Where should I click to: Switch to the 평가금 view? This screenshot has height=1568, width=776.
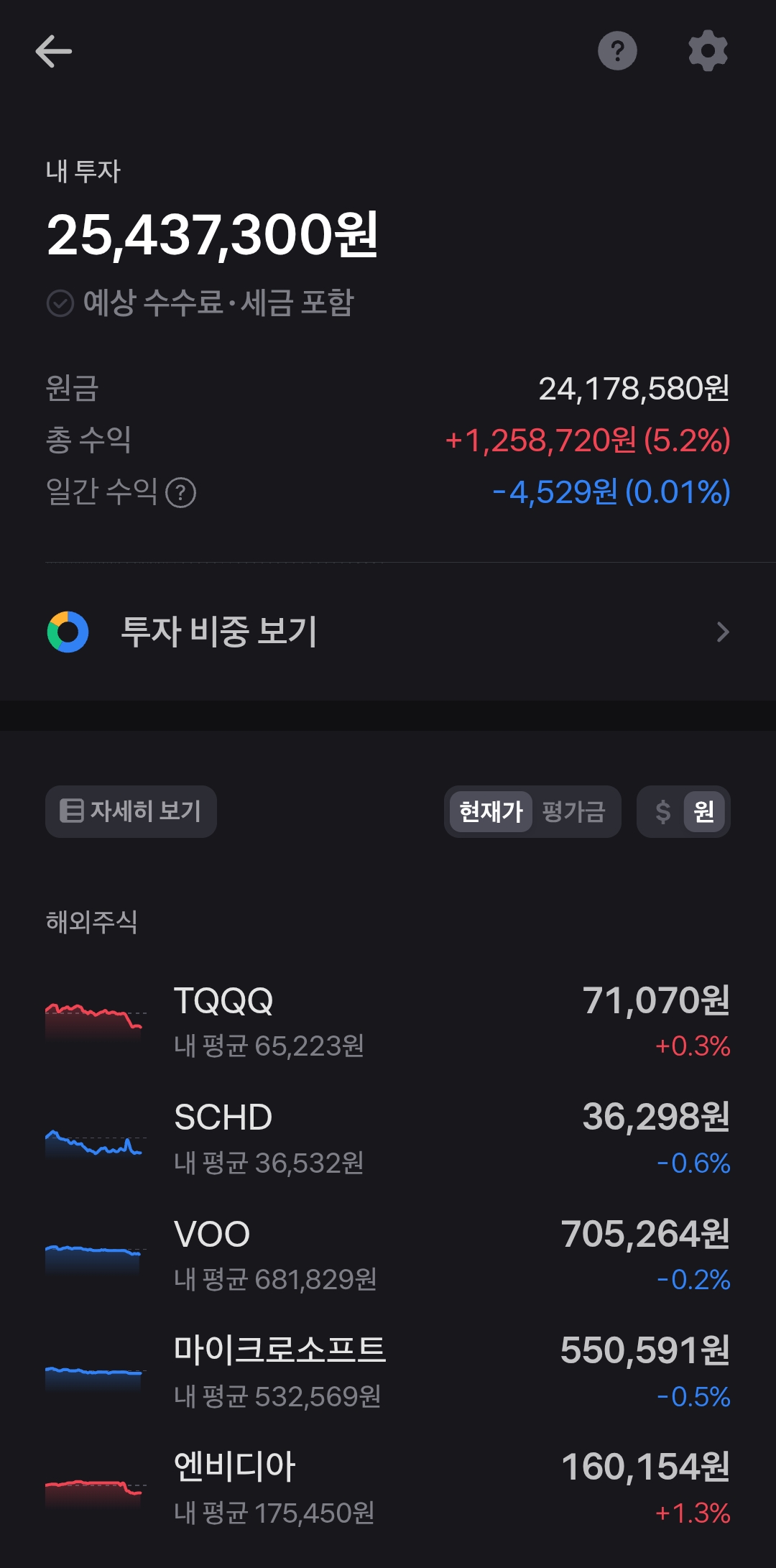click(573, 812)
